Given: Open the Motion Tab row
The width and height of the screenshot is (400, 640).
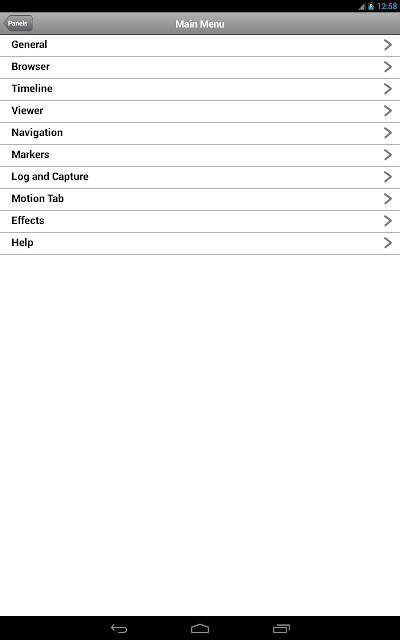Looking at the screenshot, I should point(200,200).
